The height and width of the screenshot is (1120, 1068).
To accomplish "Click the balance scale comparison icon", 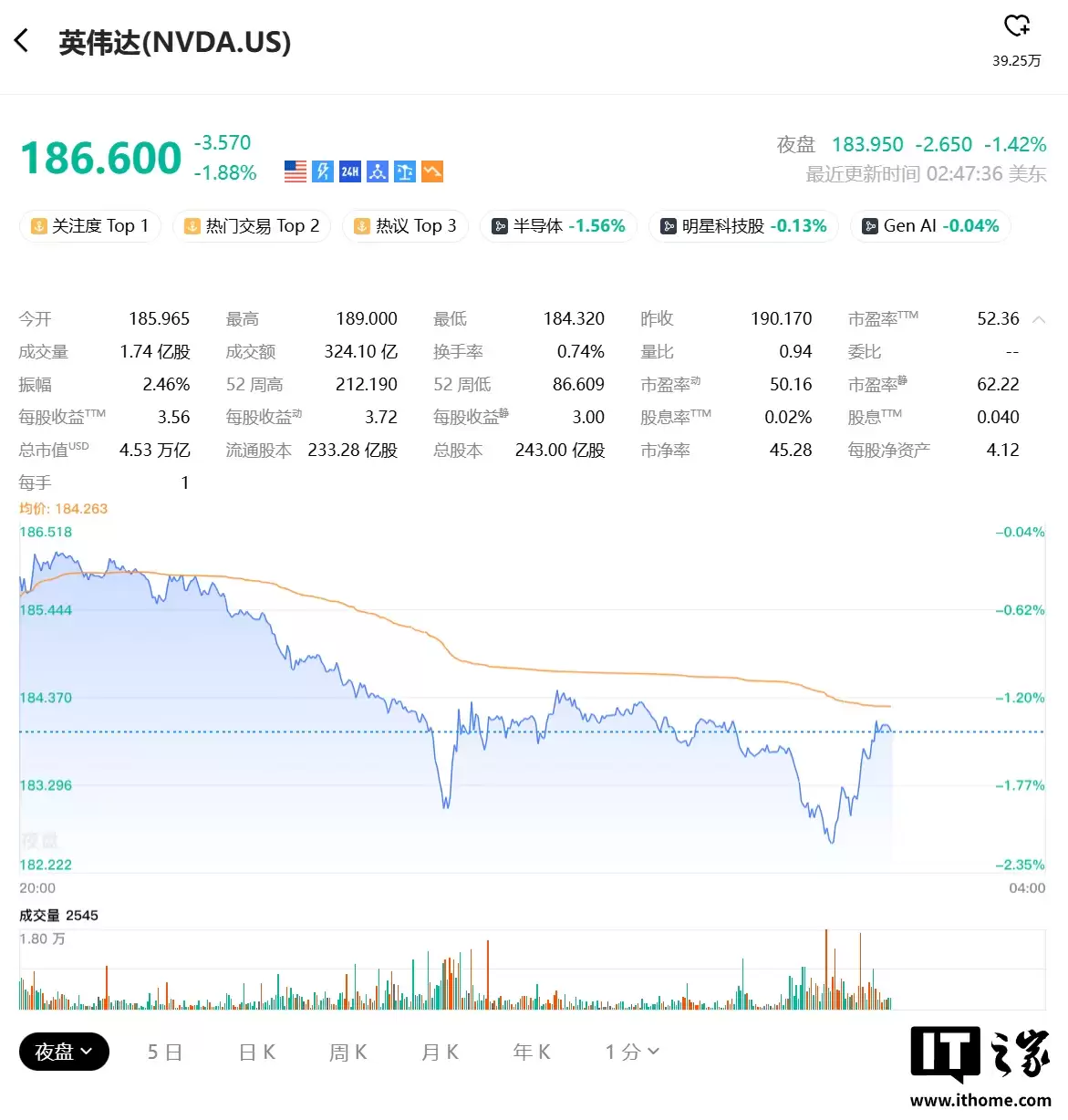I will point(404,171).
